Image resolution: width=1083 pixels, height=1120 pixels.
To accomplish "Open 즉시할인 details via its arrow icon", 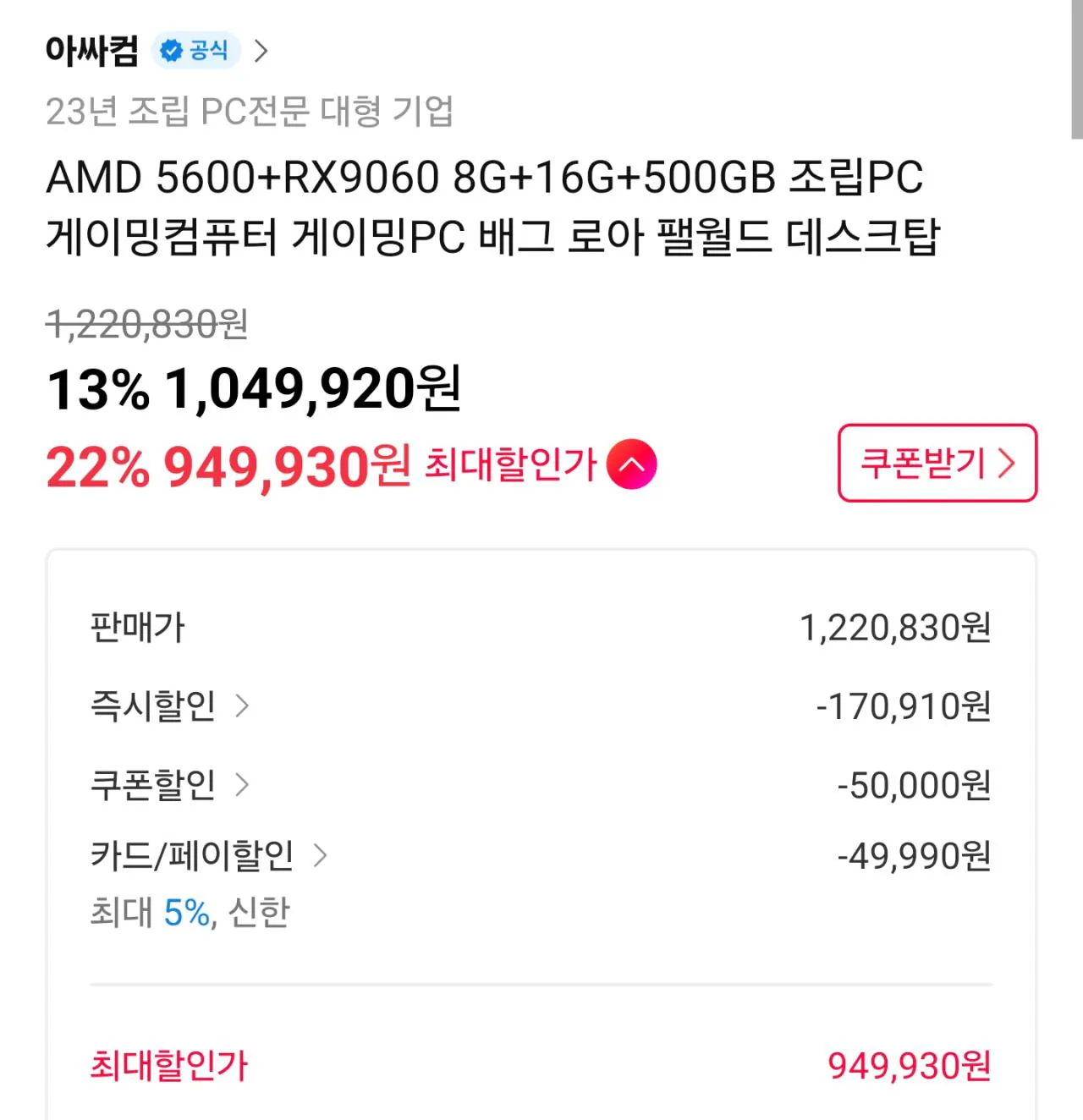I will [243, 705].
